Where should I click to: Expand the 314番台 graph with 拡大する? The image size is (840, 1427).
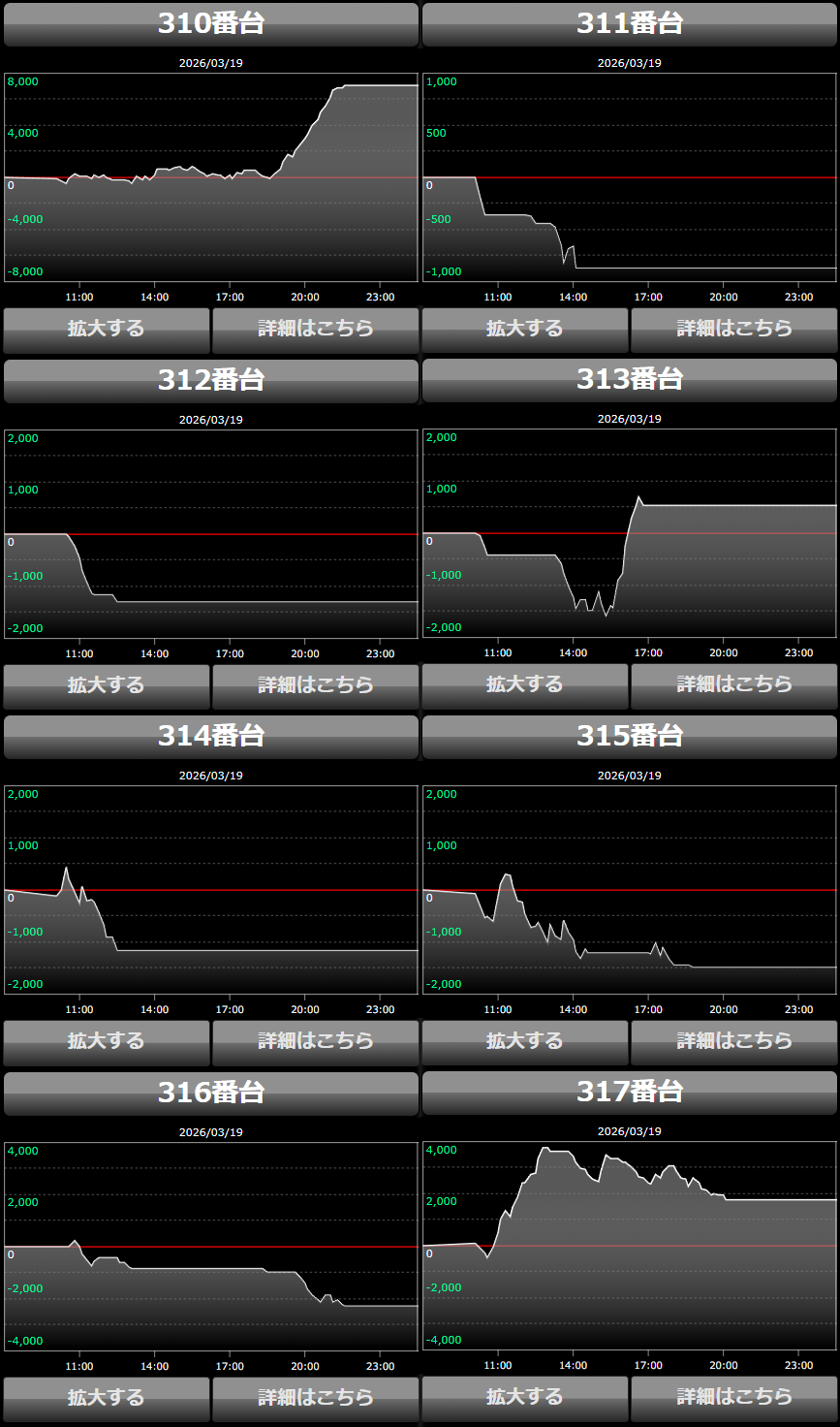pyautogui.click(x=107, y=1042)
